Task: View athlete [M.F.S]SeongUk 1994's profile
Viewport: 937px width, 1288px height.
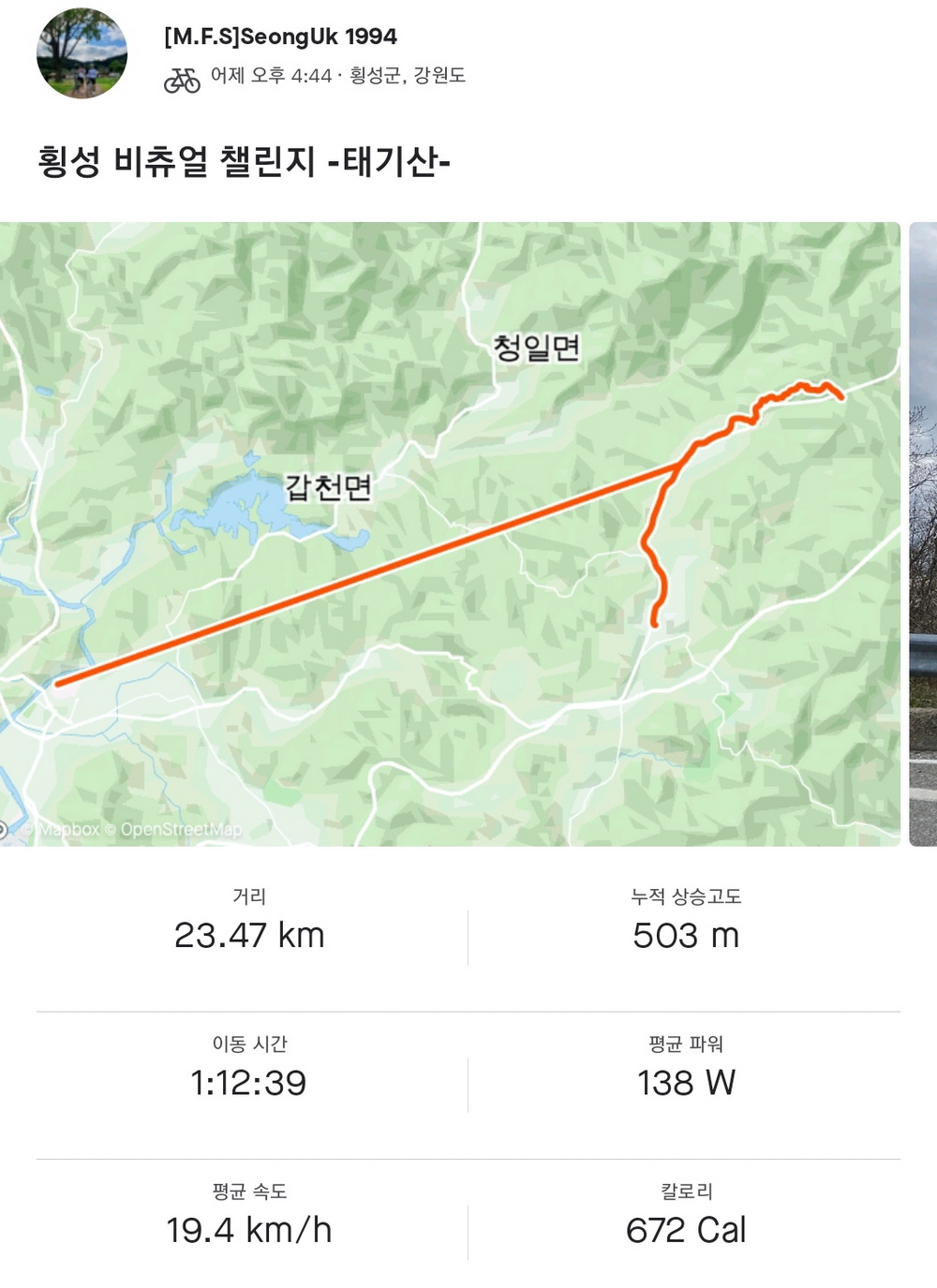Action: click(x=280, y=37)
